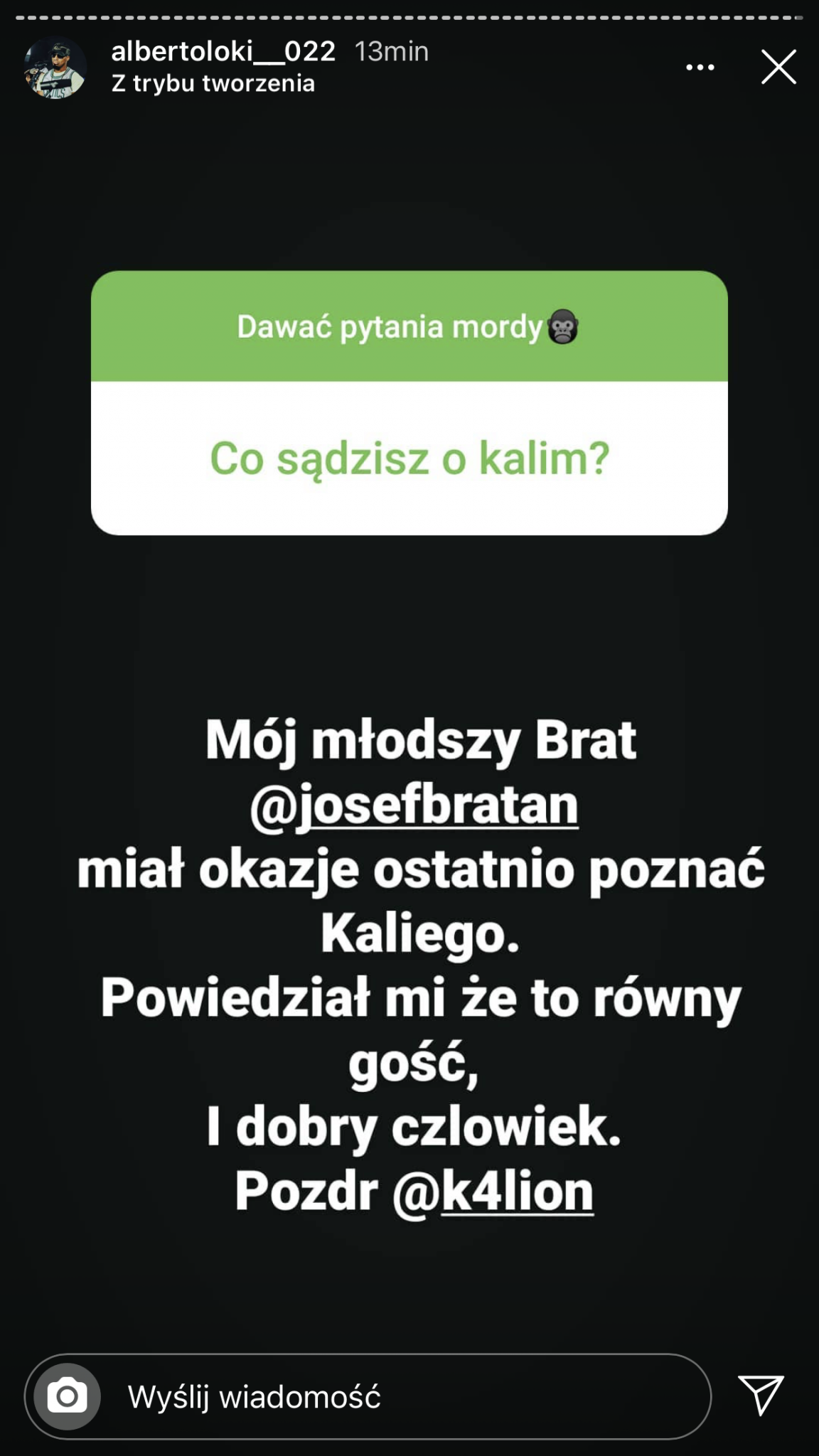Open the @josefbratan mention
Image resolution: width=819 pixels, height=1456 pixels.
(414, 805)
